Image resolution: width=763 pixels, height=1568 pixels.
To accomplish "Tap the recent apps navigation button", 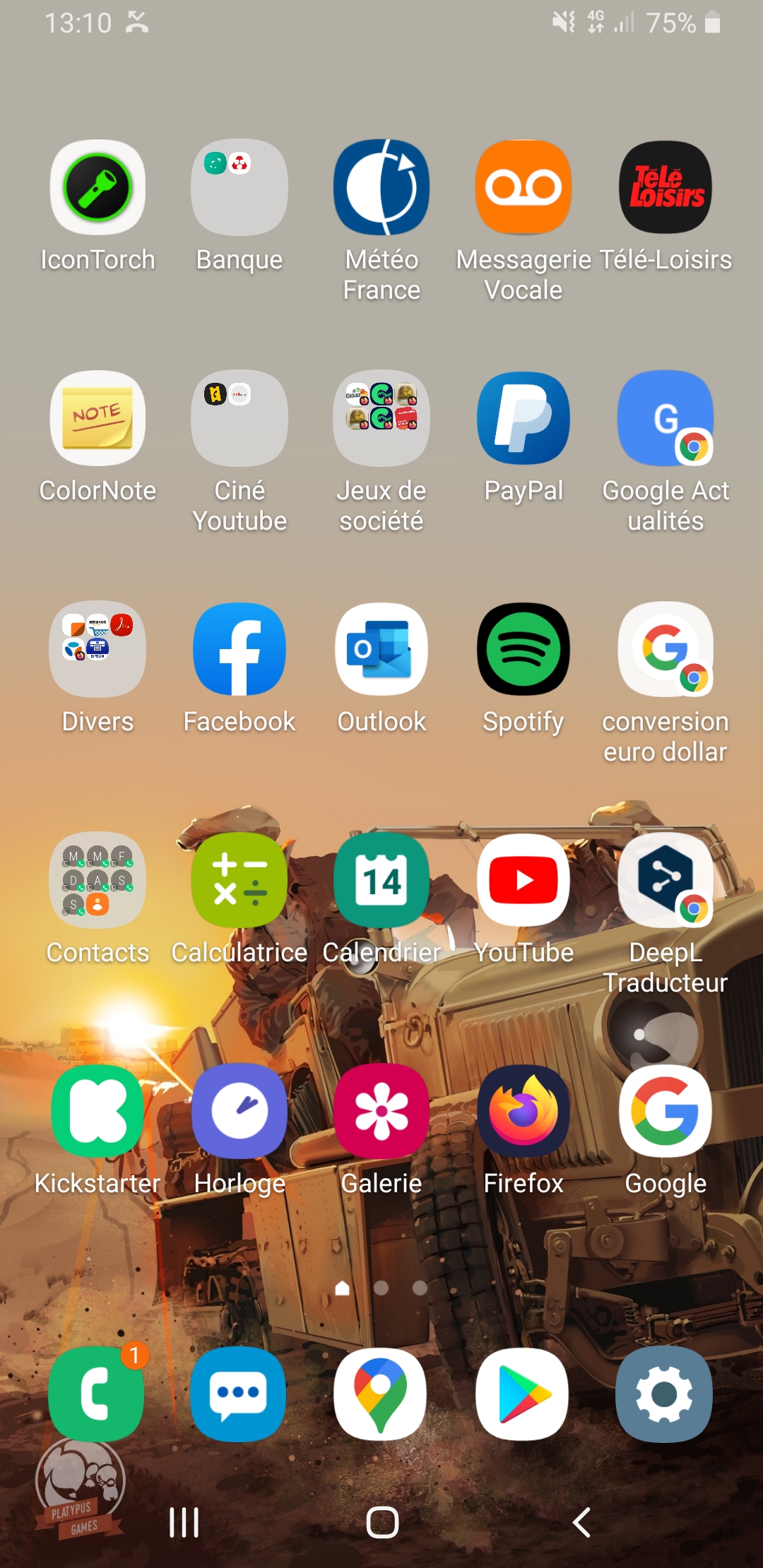I will (x=184, y=1523).
